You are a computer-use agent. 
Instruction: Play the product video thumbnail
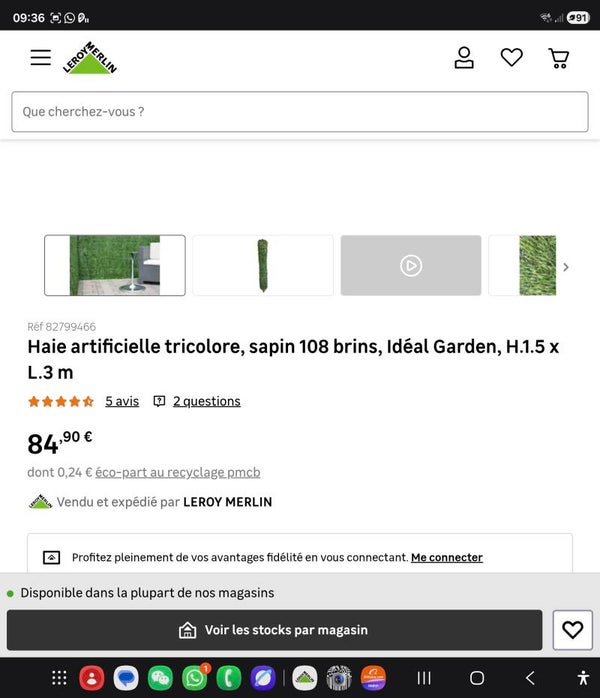tap(411, 265)
